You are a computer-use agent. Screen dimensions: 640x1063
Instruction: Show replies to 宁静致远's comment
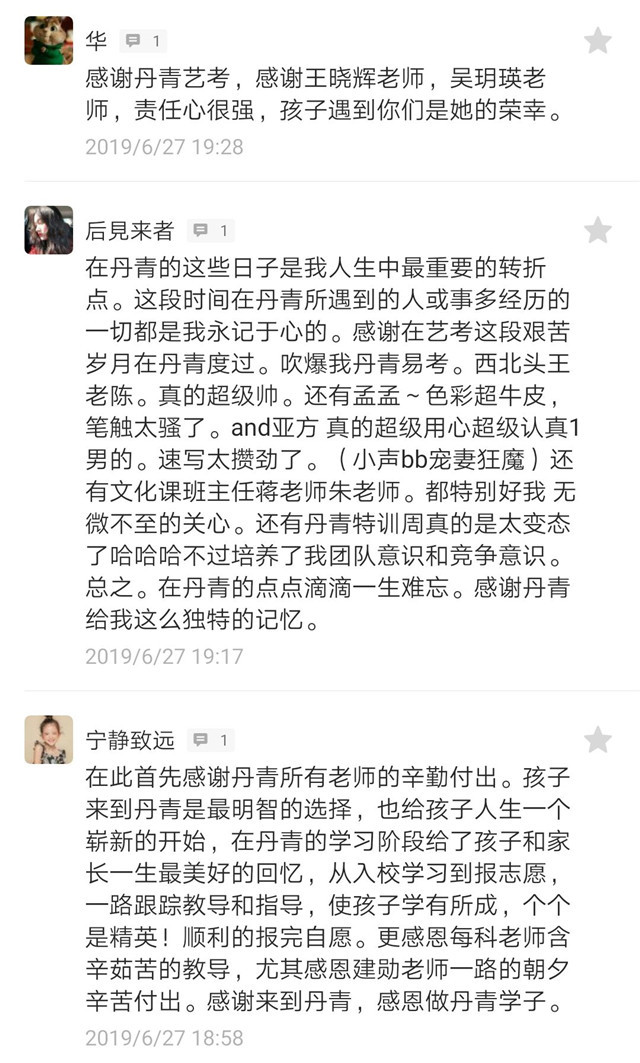211,740
